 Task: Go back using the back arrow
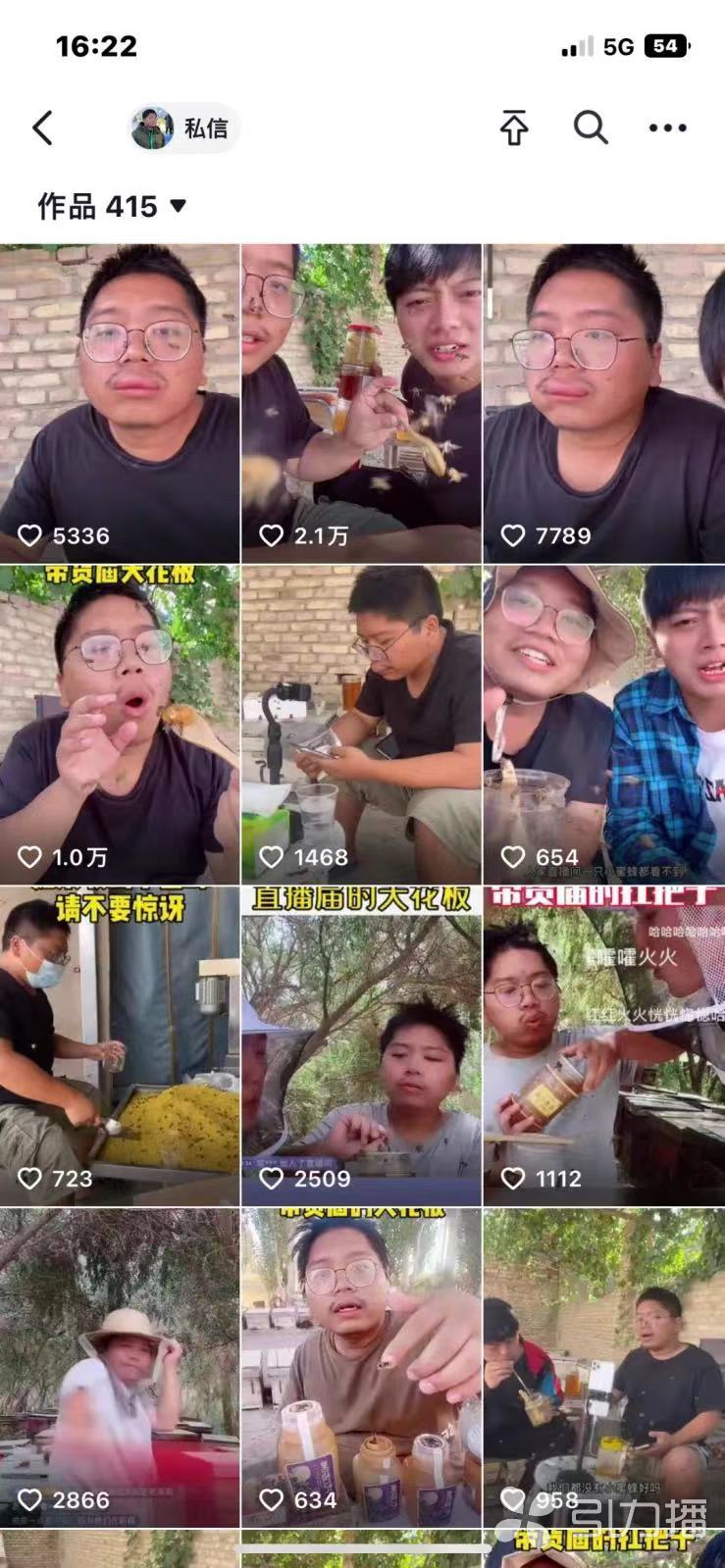tap(42, 128)
